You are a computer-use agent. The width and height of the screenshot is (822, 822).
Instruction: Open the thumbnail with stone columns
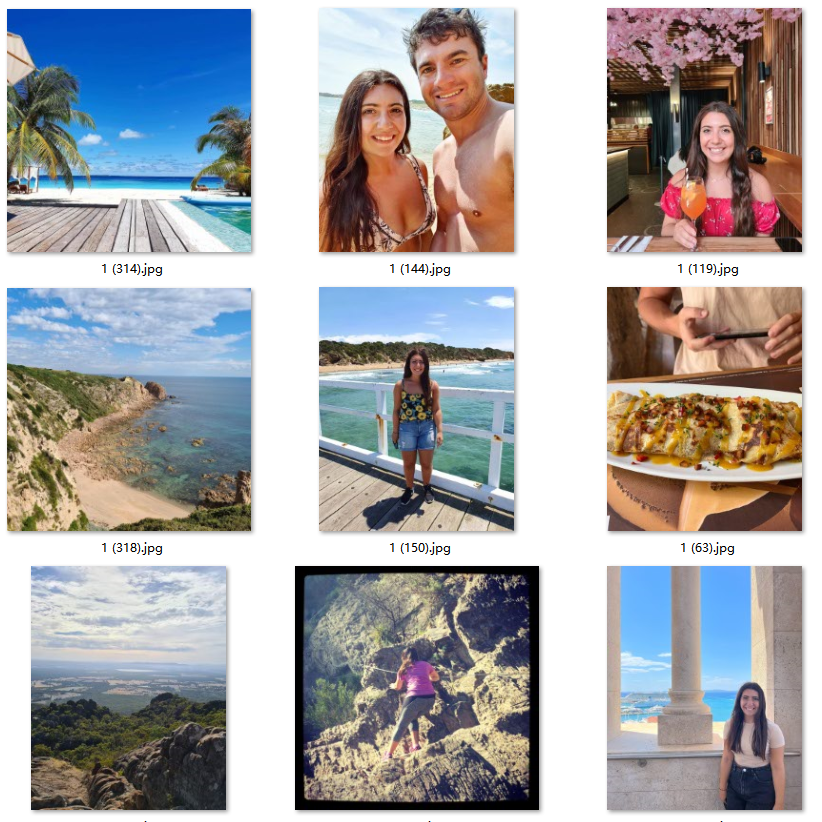[x=704, y=687]
